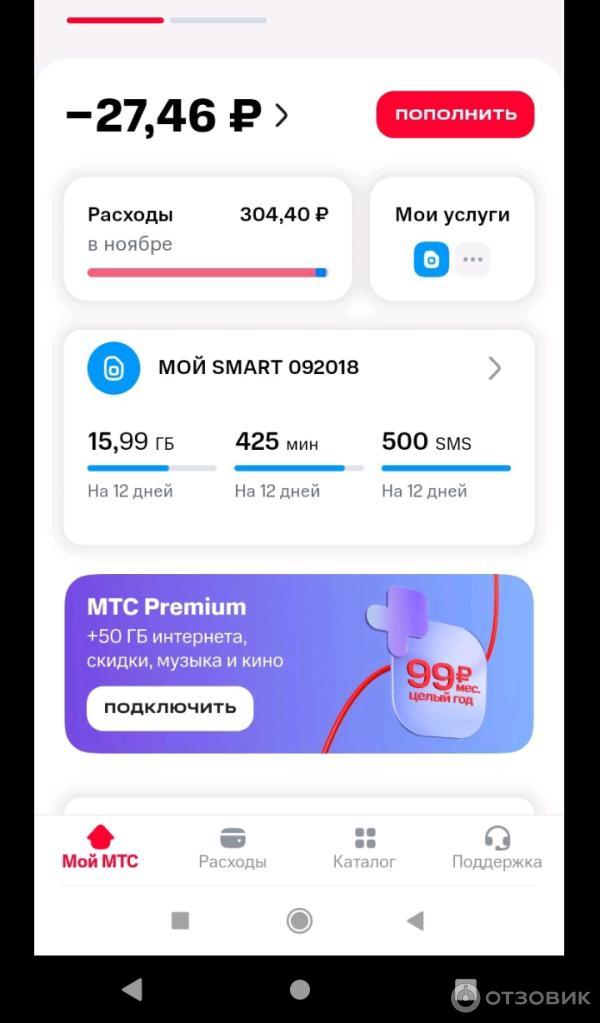Open the Поддержка tab

(497, 847)
